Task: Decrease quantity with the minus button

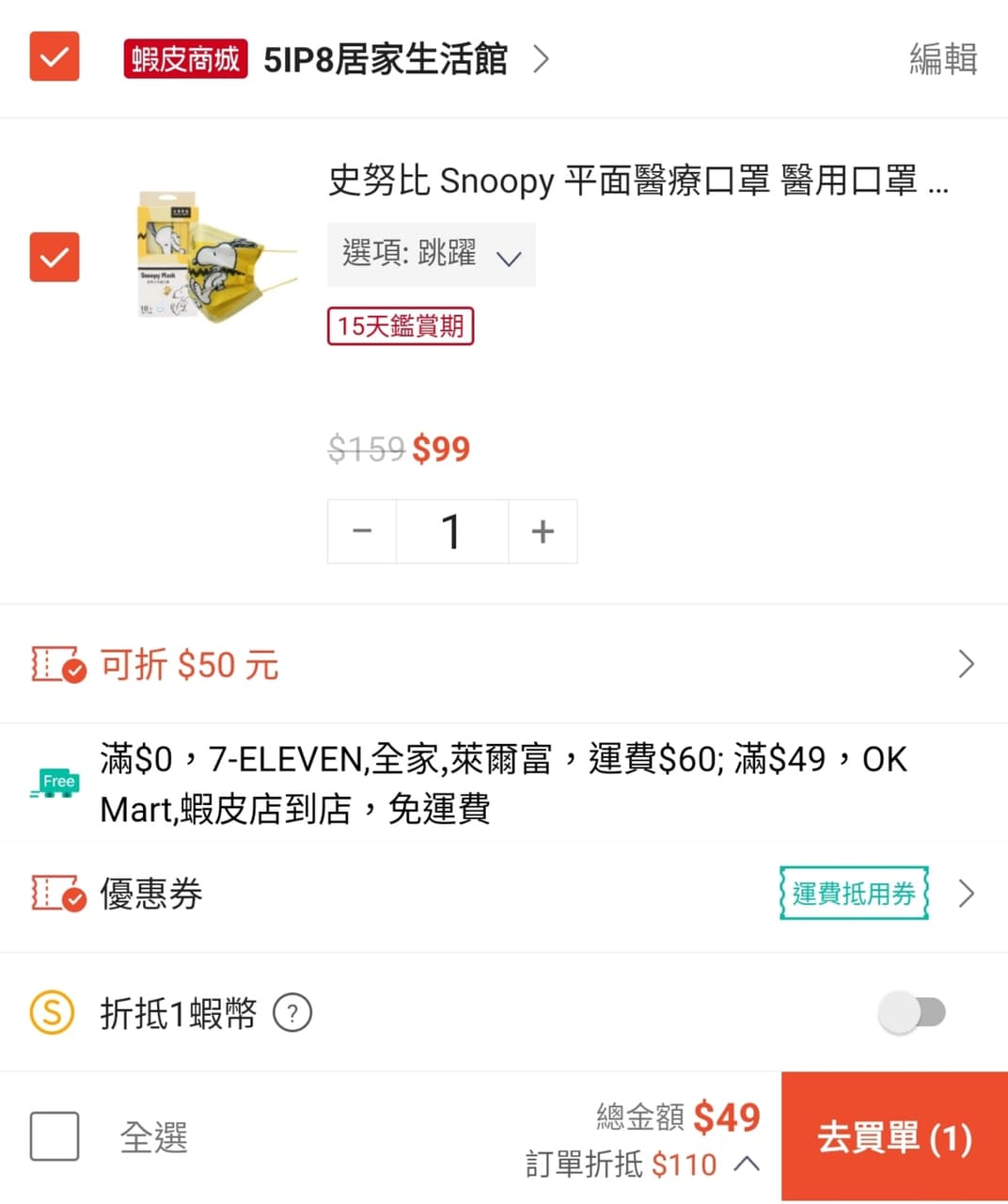Action: pyautogui.click(x=362, y=531)
